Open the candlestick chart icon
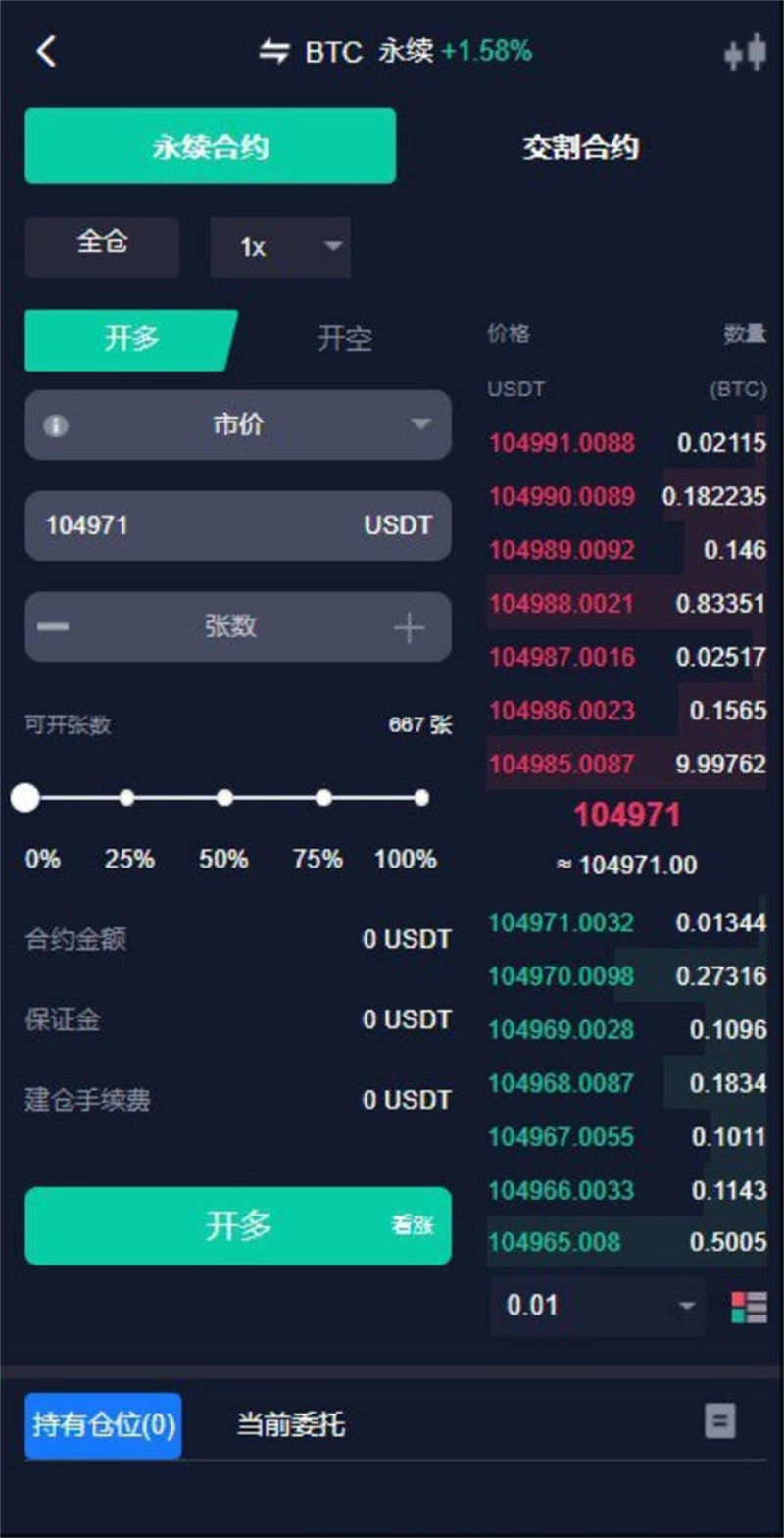This screenshot has width=784, height=1538. [x=745, y=52]
